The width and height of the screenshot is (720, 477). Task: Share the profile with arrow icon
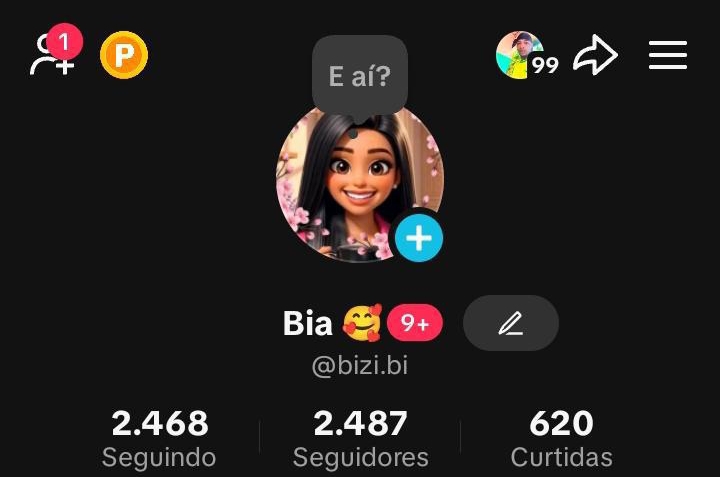[x=595, y=55]
